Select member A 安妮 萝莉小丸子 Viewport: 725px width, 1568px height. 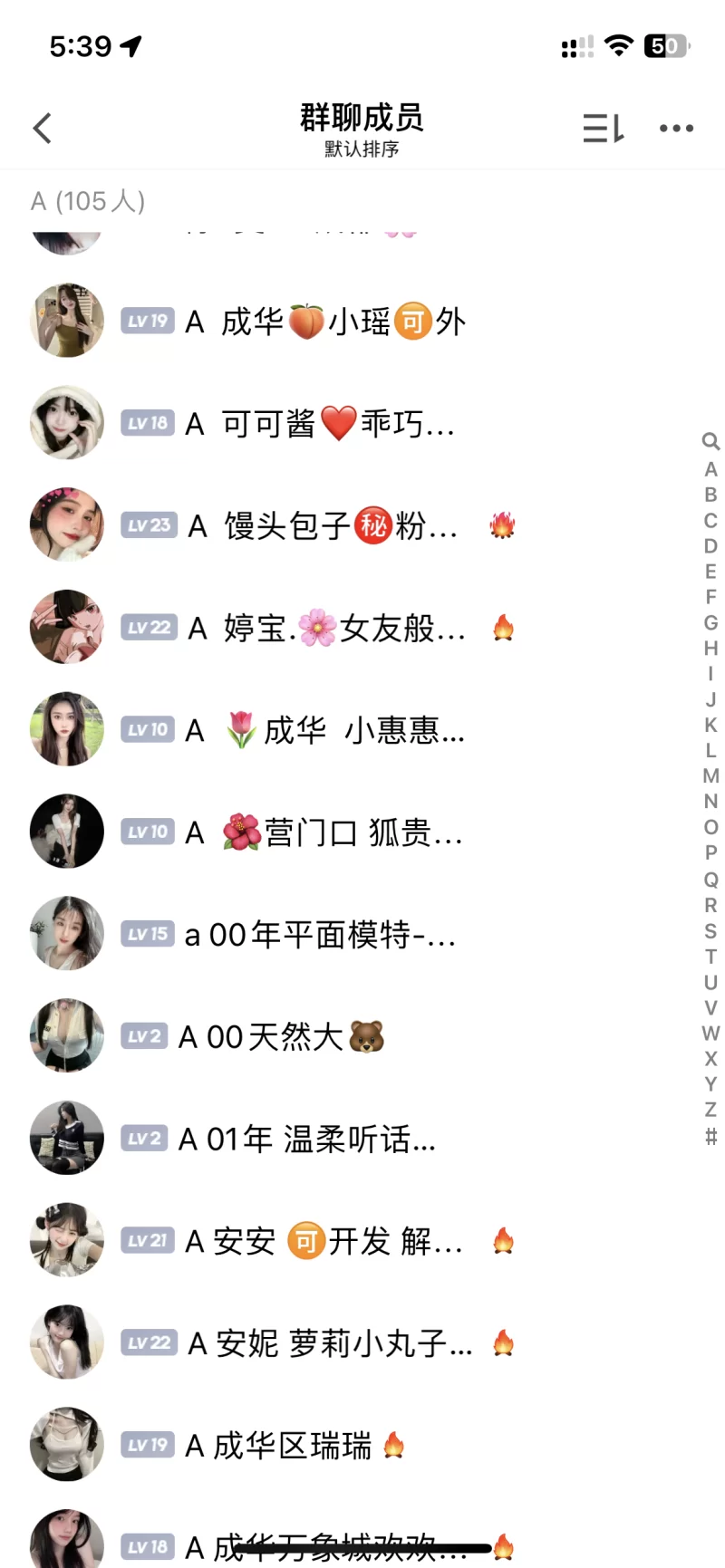coord(328,1344)
